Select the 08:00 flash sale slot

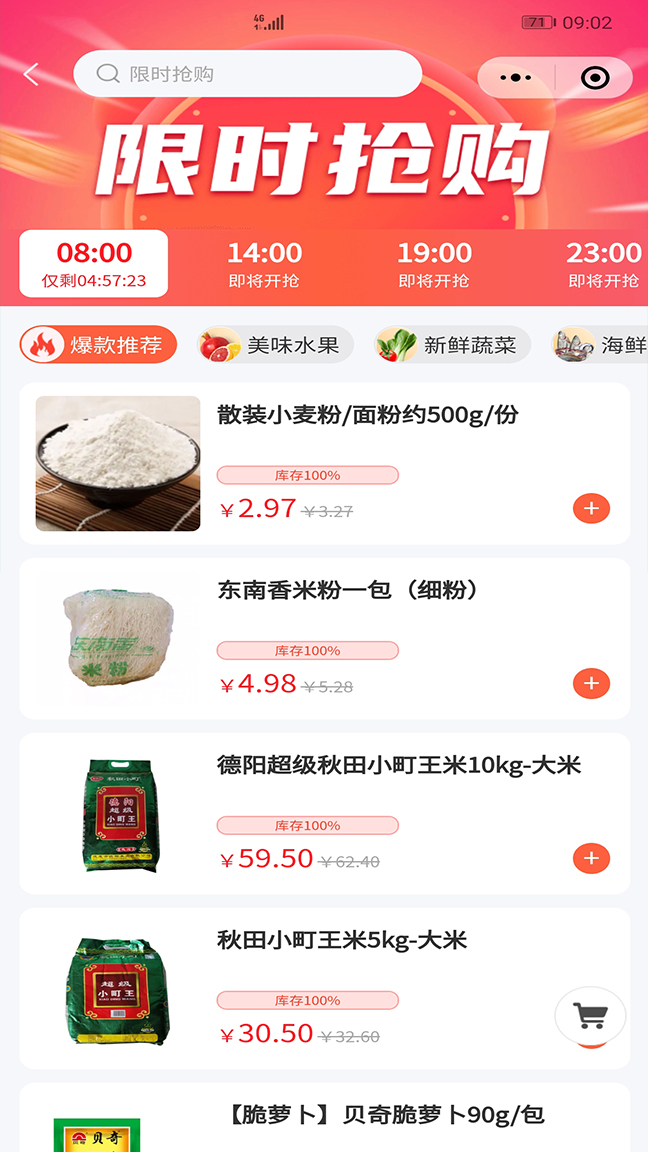tap(94, 264)
